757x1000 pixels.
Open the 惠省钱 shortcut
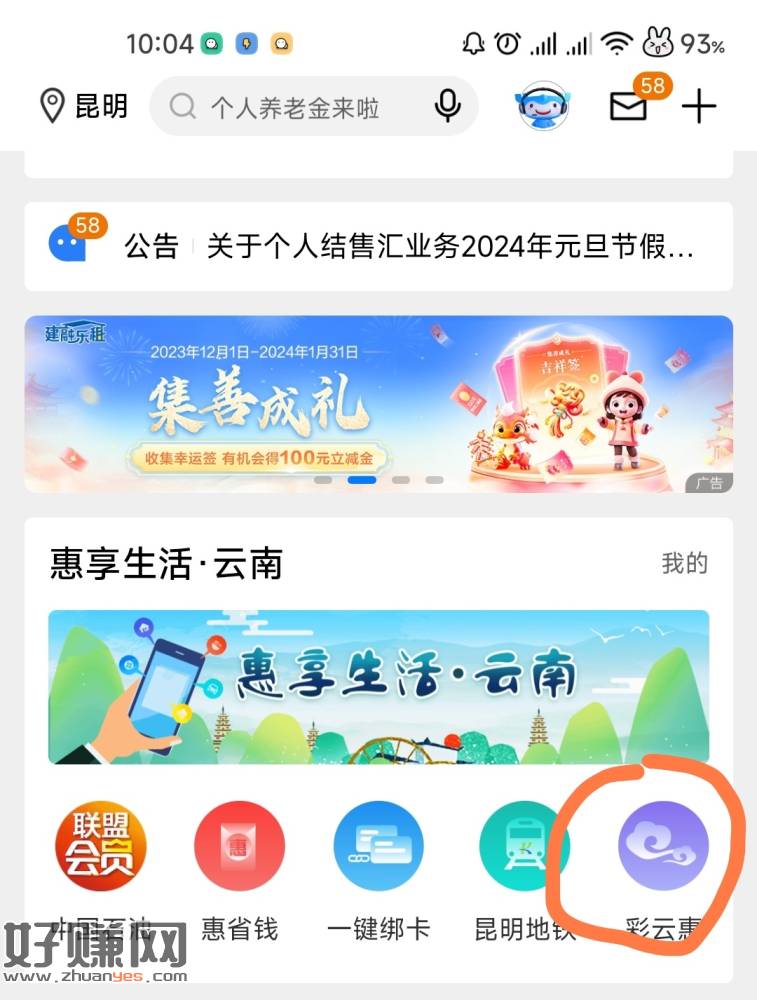239,848
